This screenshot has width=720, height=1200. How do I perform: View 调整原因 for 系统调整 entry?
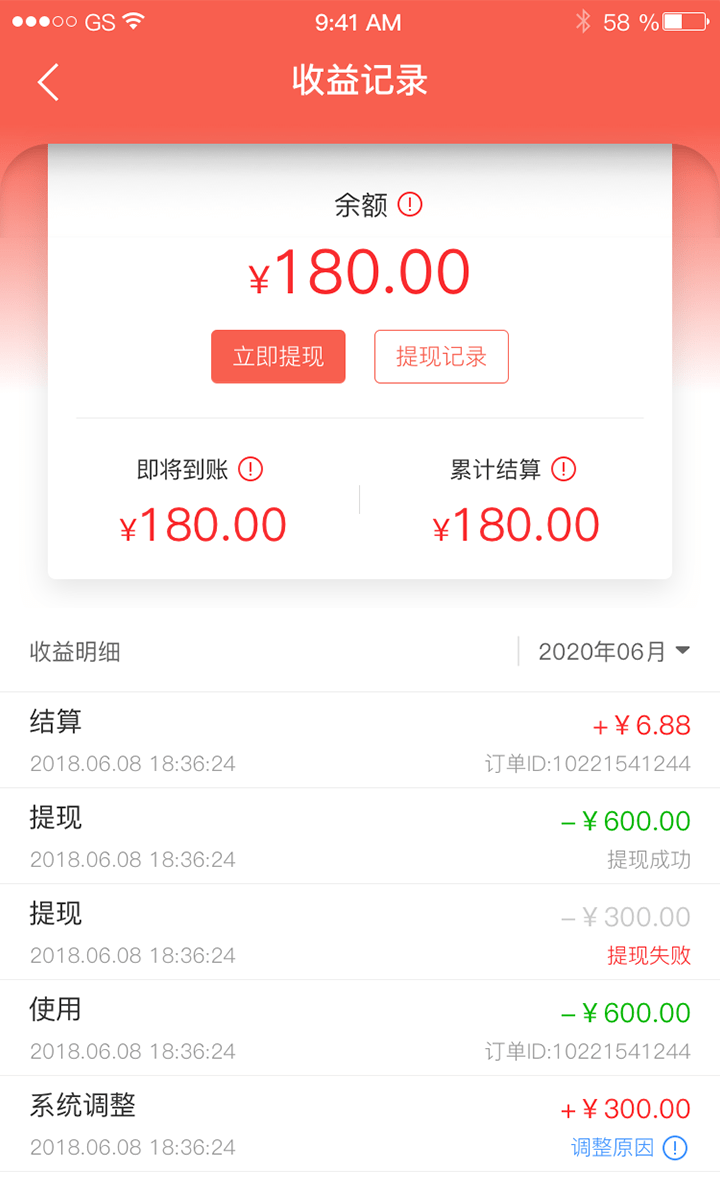(x=629, y=1147)
